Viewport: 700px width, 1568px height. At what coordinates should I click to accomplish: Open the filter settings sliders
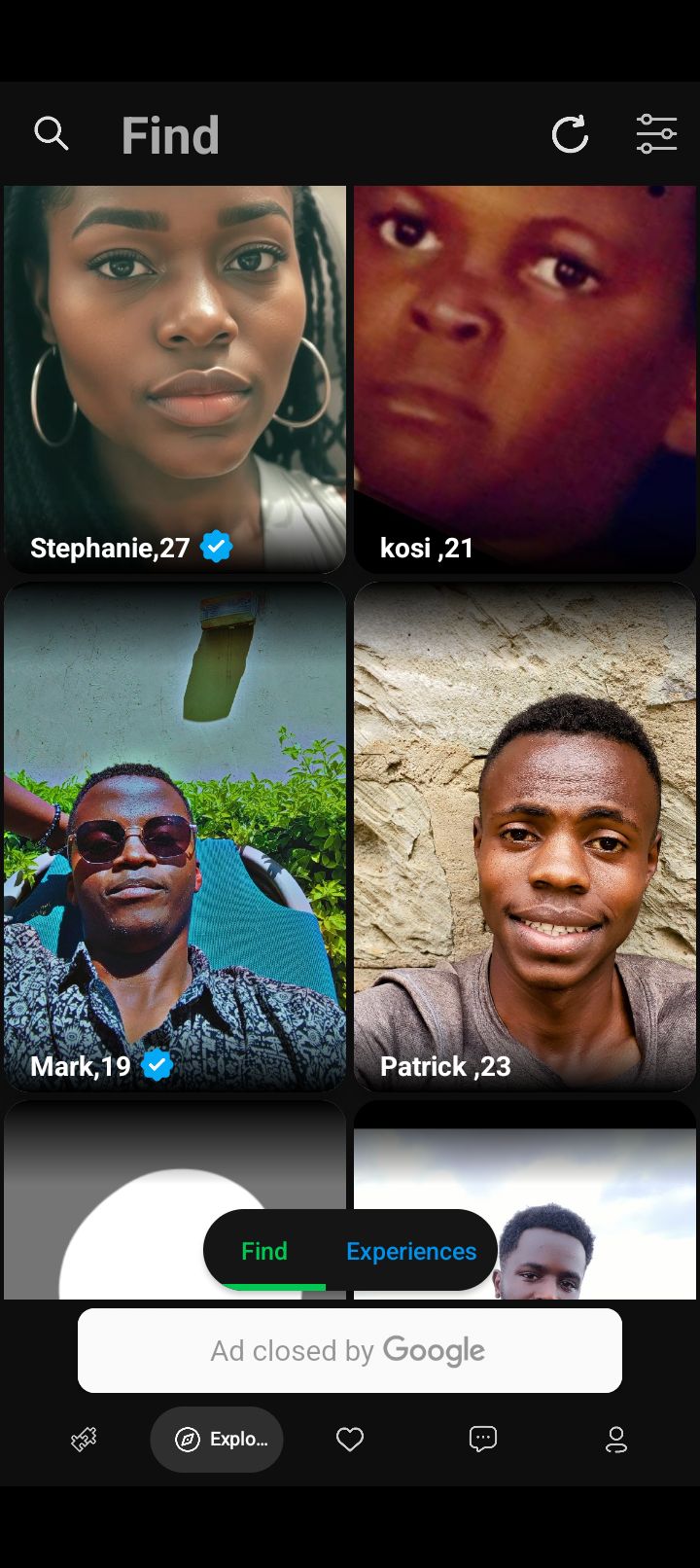point(656,134)
